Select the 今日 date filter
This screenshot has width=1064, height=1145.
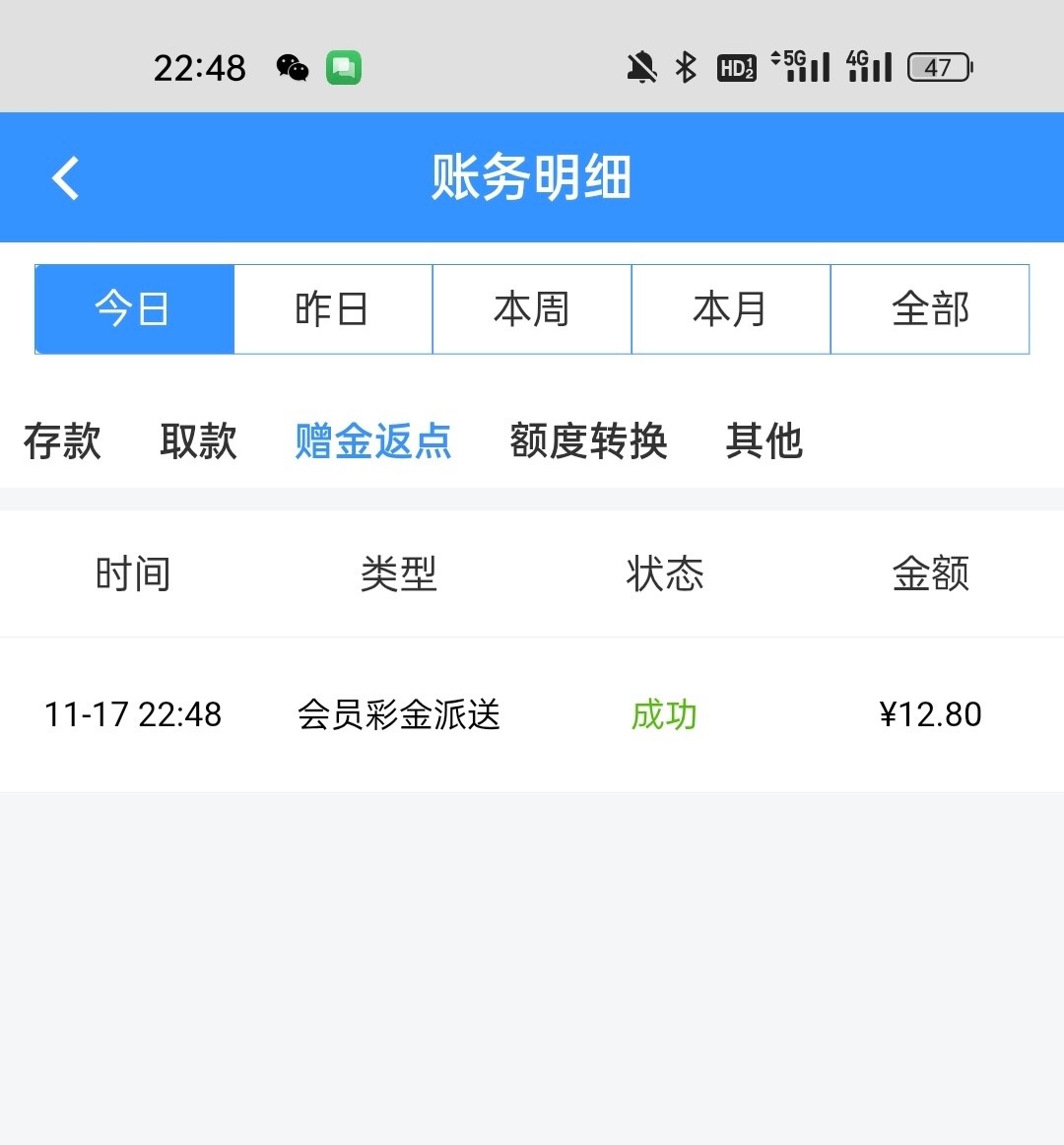click(x=134, y=309)
